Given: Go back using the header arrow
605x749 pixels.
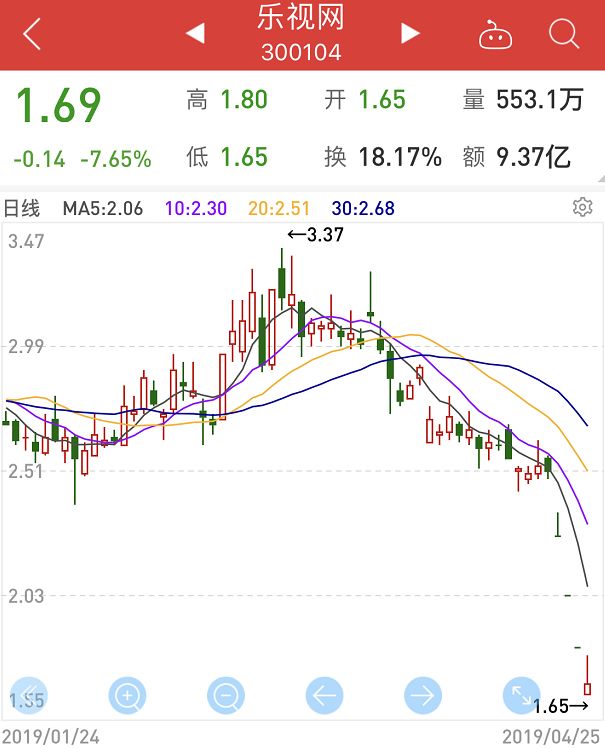Looking at the screenshot, I should 32,35.
